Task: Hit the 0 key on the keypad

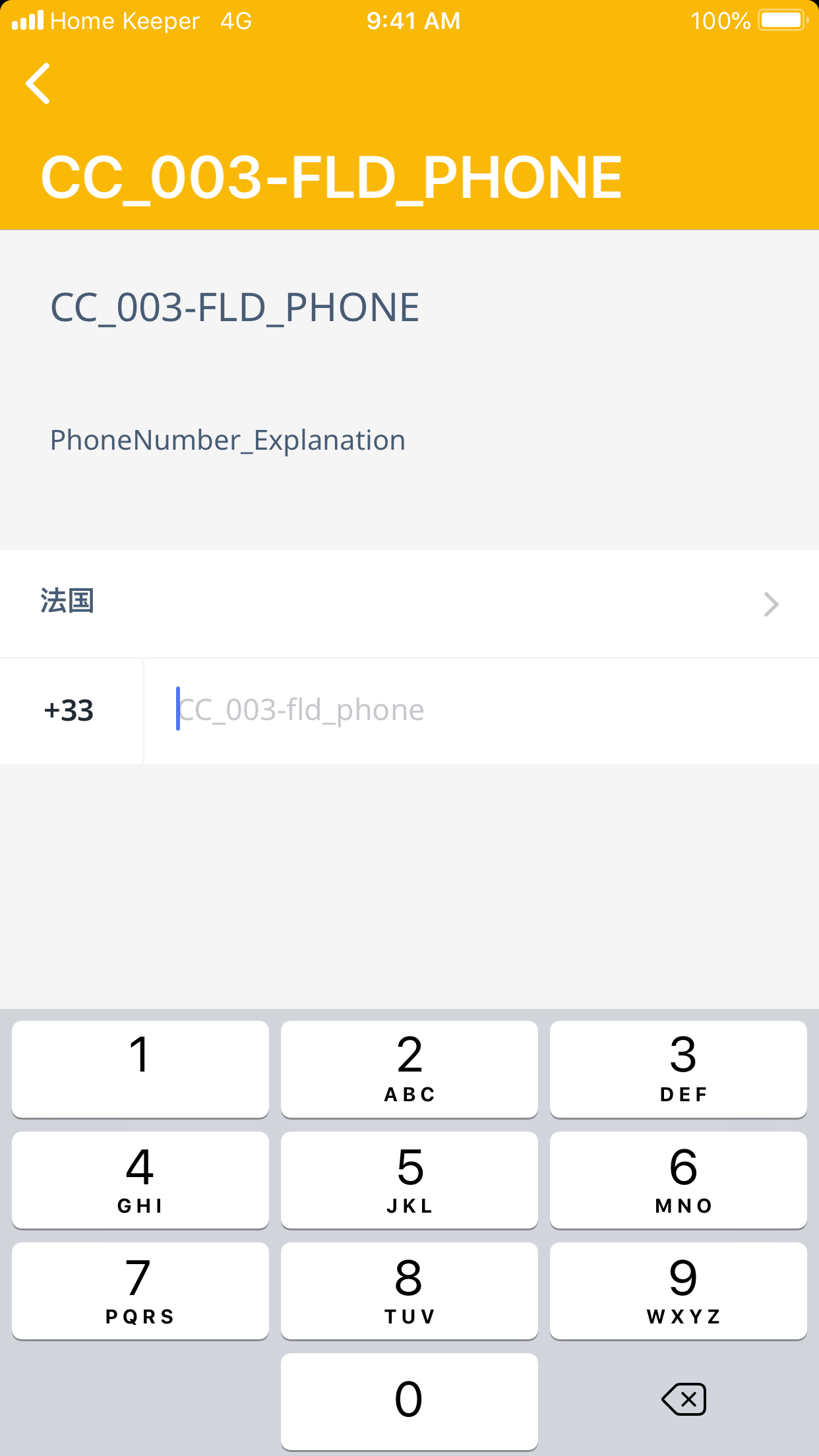Action: (409, 1401)
